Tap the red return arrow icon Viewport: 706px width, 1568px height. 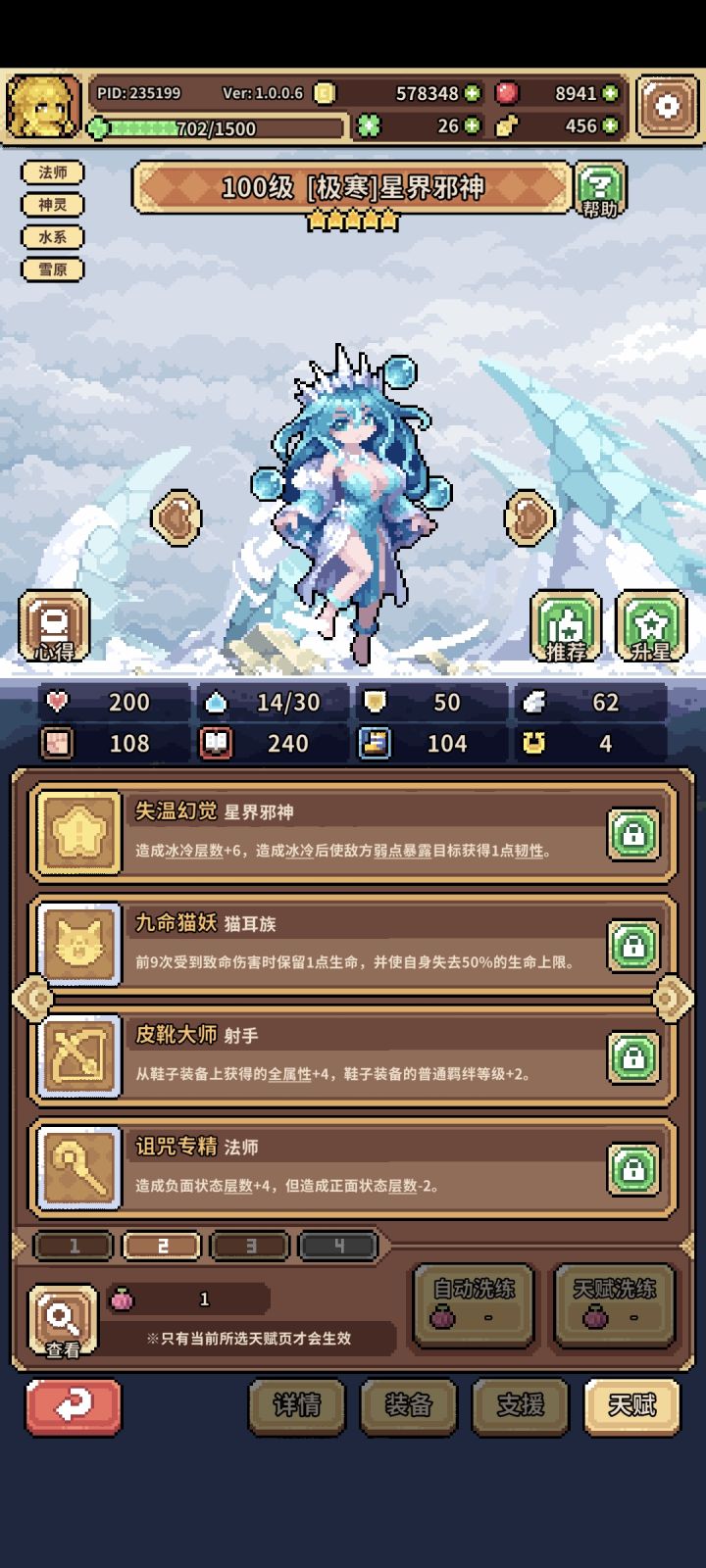(x=74, y=1407)
